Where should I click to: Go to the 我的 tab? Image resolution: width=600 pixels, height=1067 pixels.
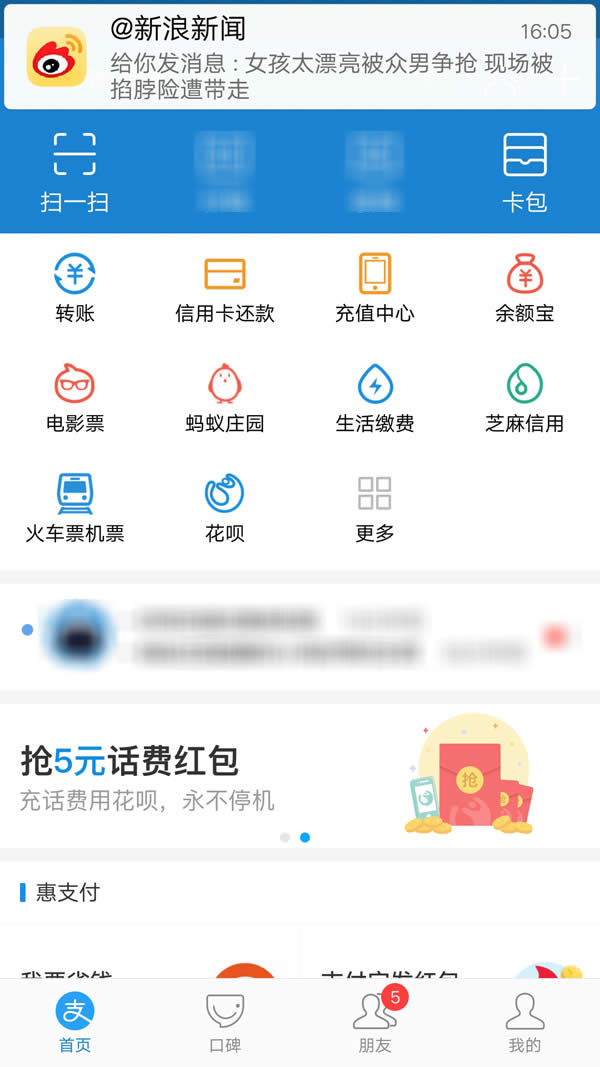524,1023
